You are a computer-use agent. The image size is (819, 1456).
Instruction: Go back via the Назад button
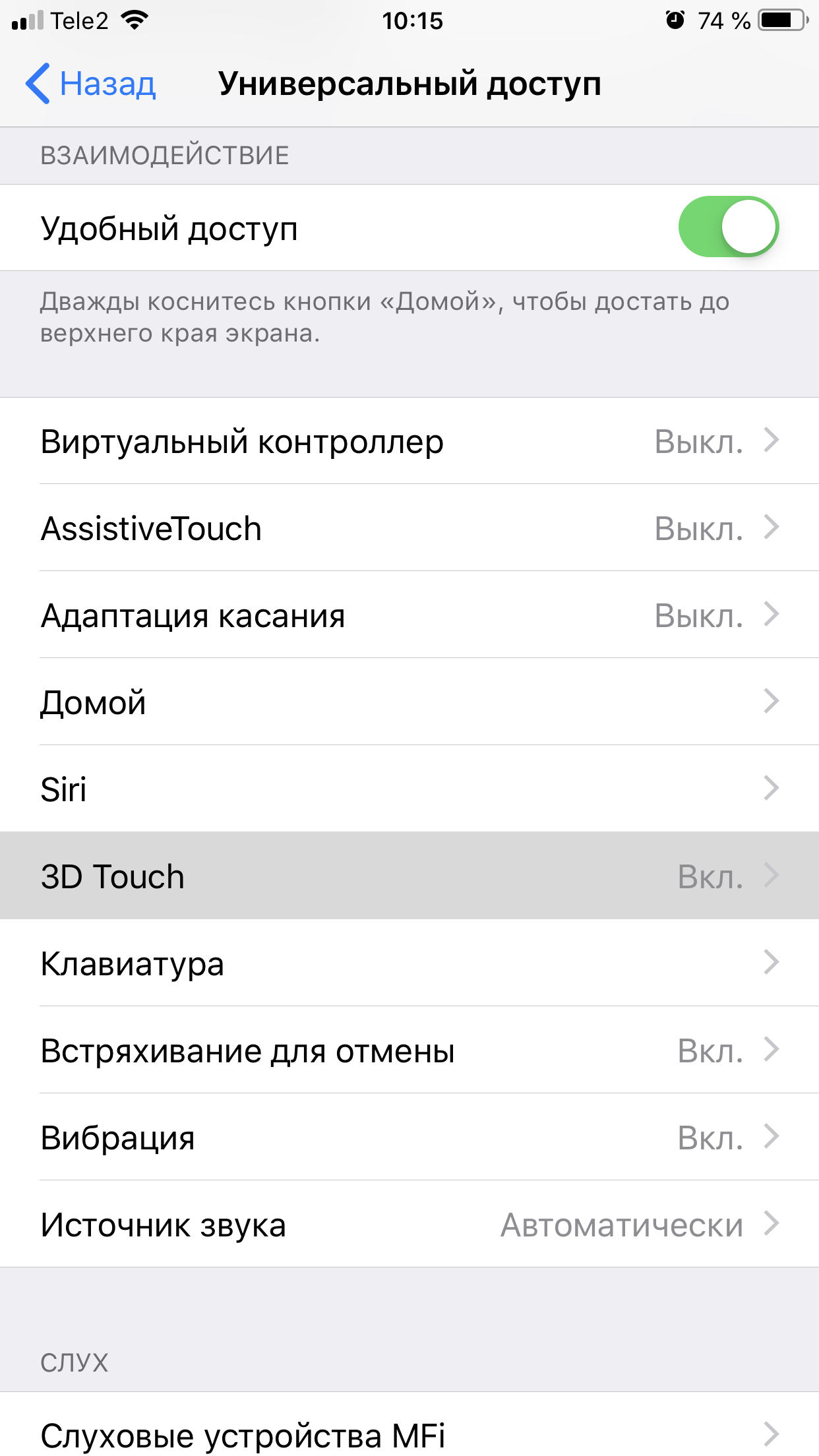click(x=91, y=84)
